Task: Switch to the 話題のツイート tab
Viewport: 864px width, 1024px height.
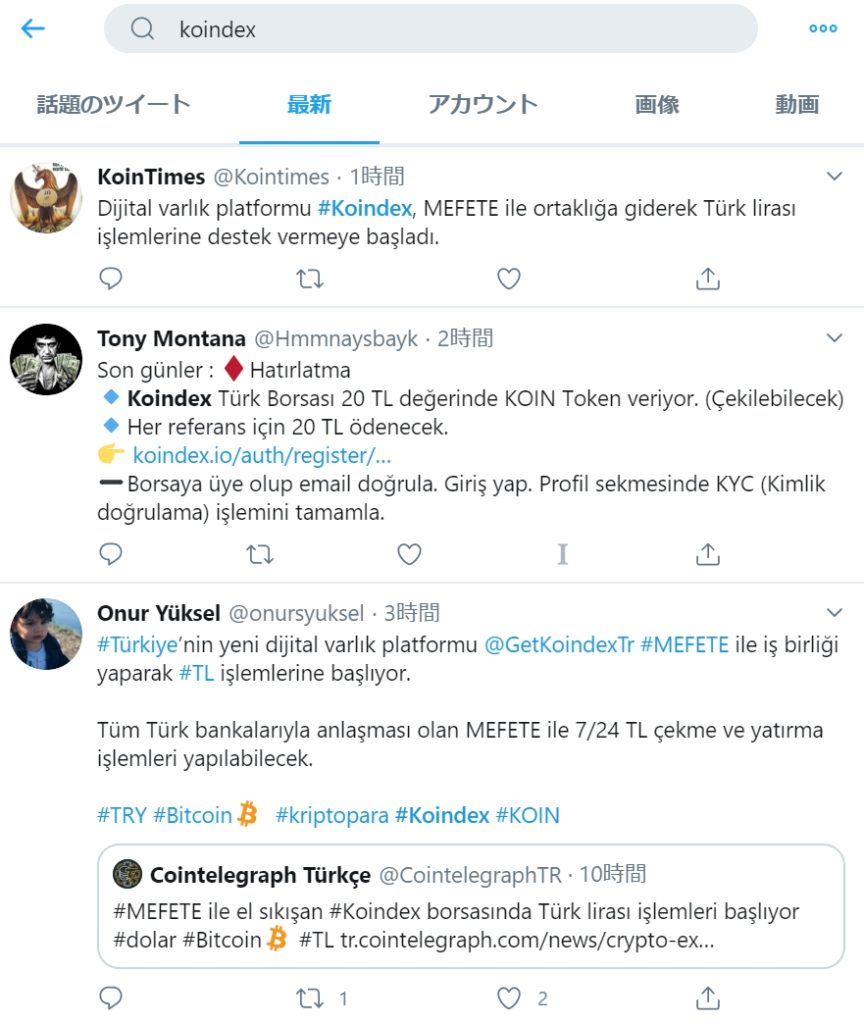Action: (x=113, y=104)
